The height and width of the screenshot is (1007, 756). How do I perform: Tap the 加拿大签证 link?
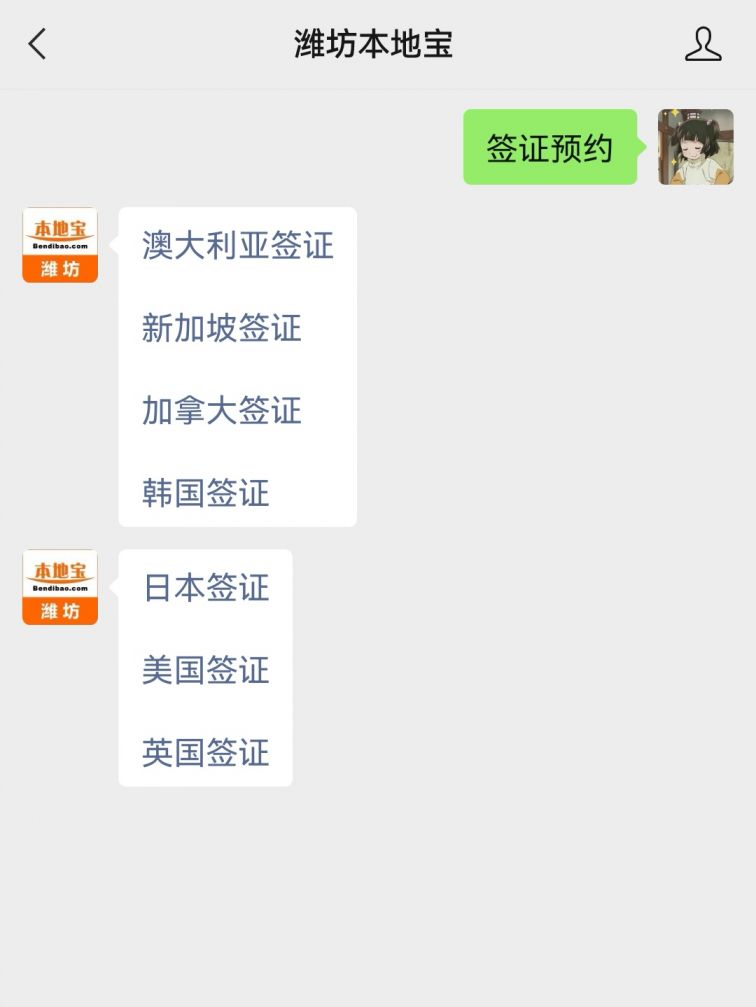click(x=221, y=410)
